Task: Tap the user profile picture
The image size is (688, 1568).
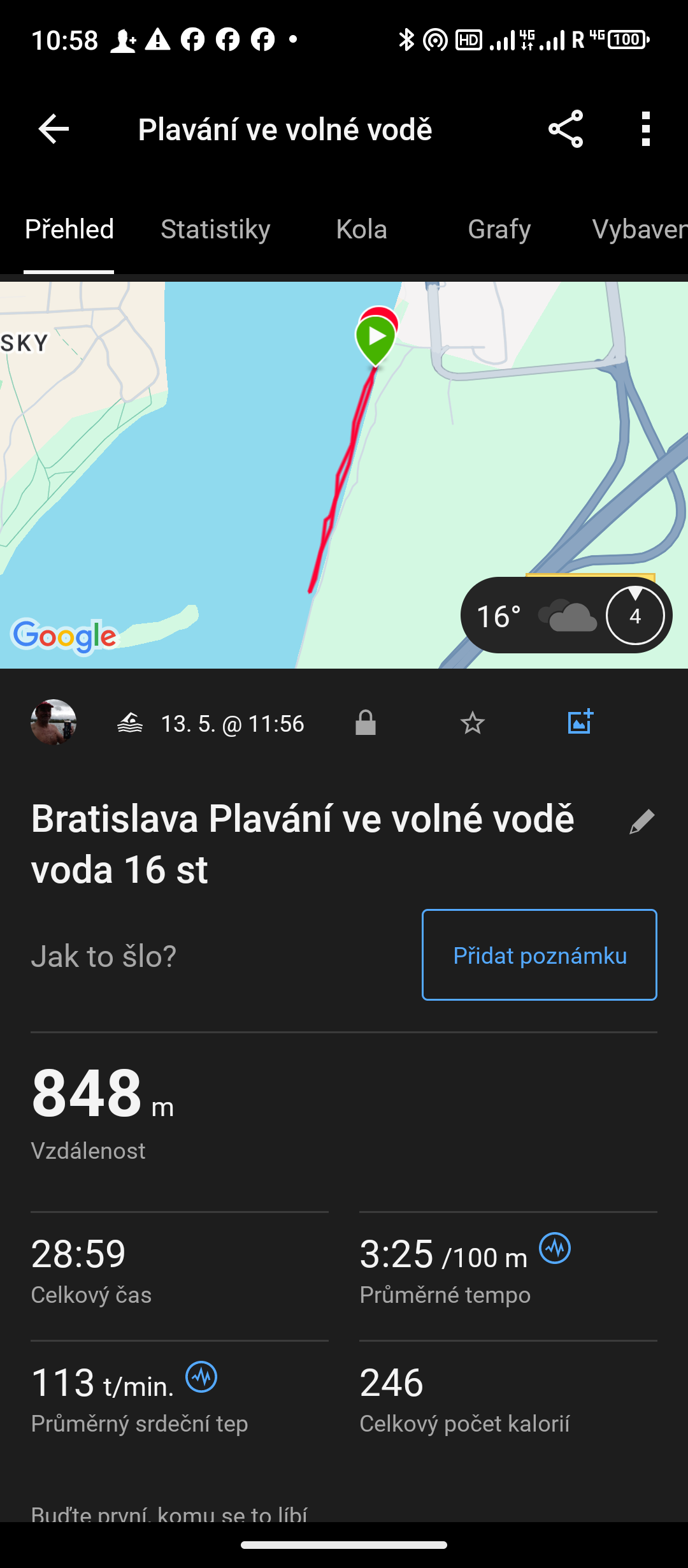Action: (x=54, y=723)
